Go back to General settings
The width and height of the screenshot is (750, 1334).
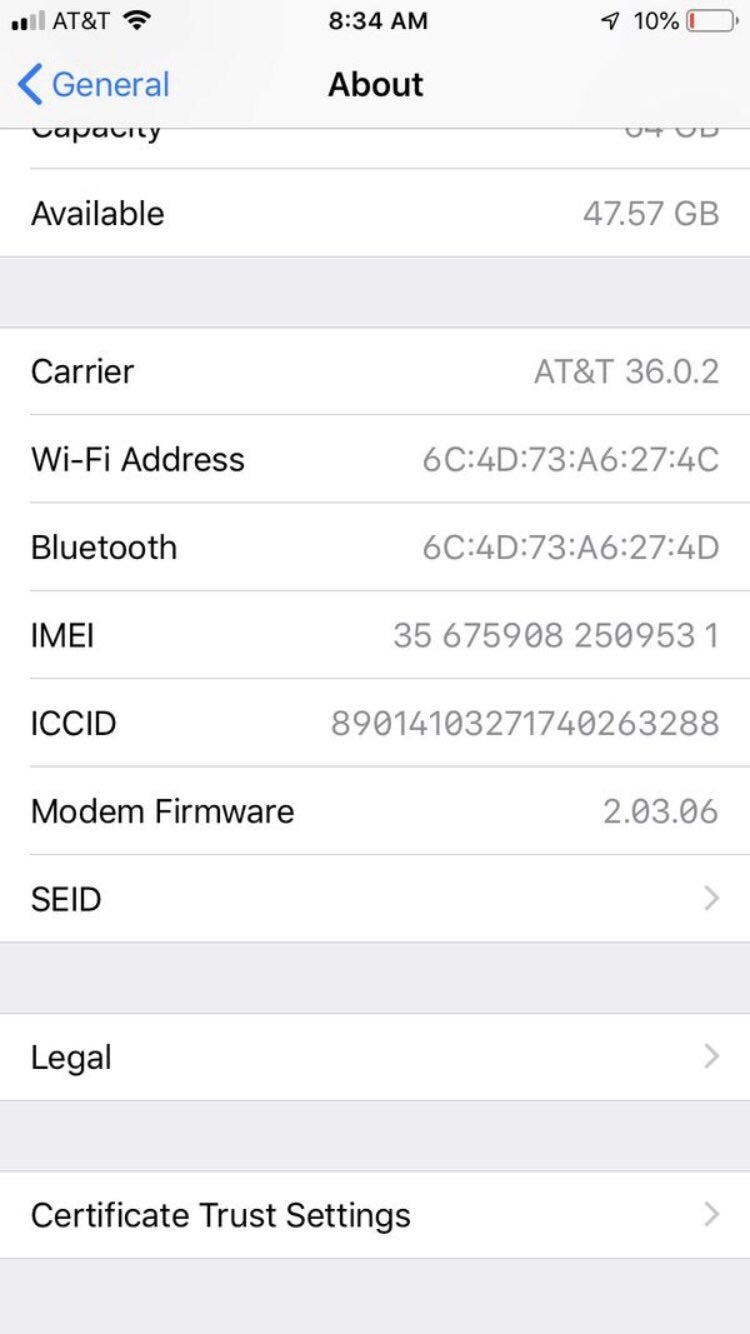94,85
